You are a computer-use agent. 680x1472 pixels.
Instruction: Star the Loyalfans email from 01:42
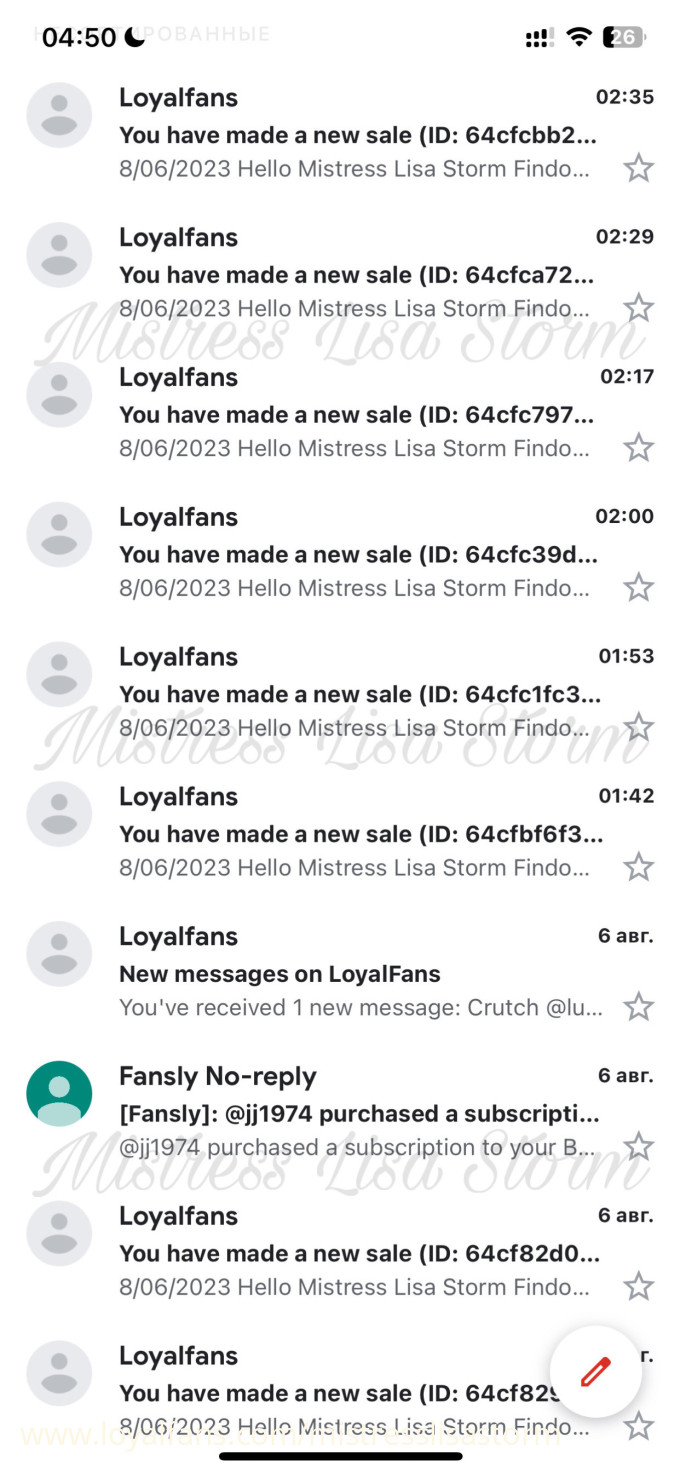pos(638,866)
